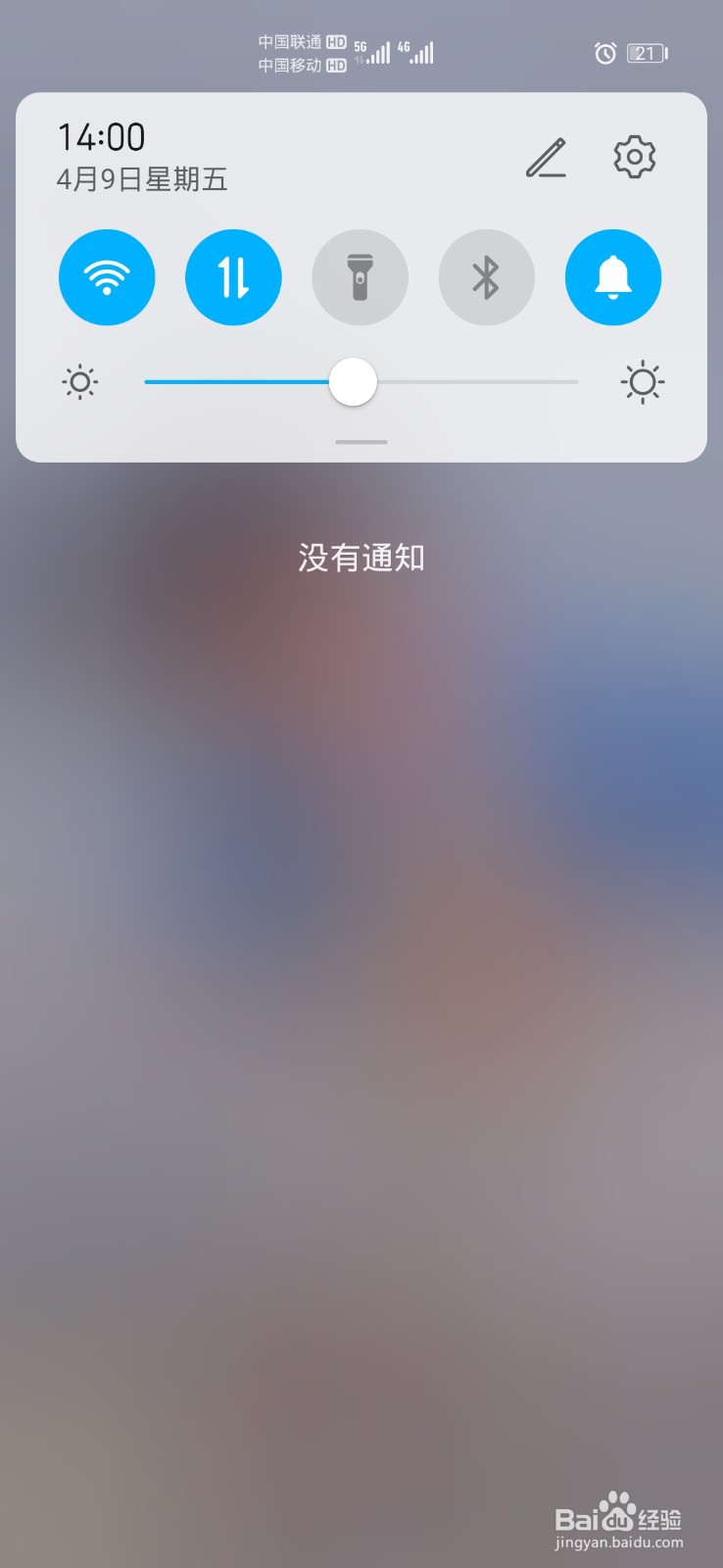Click the brightness sun icon on the right

(x=643, y=382)
